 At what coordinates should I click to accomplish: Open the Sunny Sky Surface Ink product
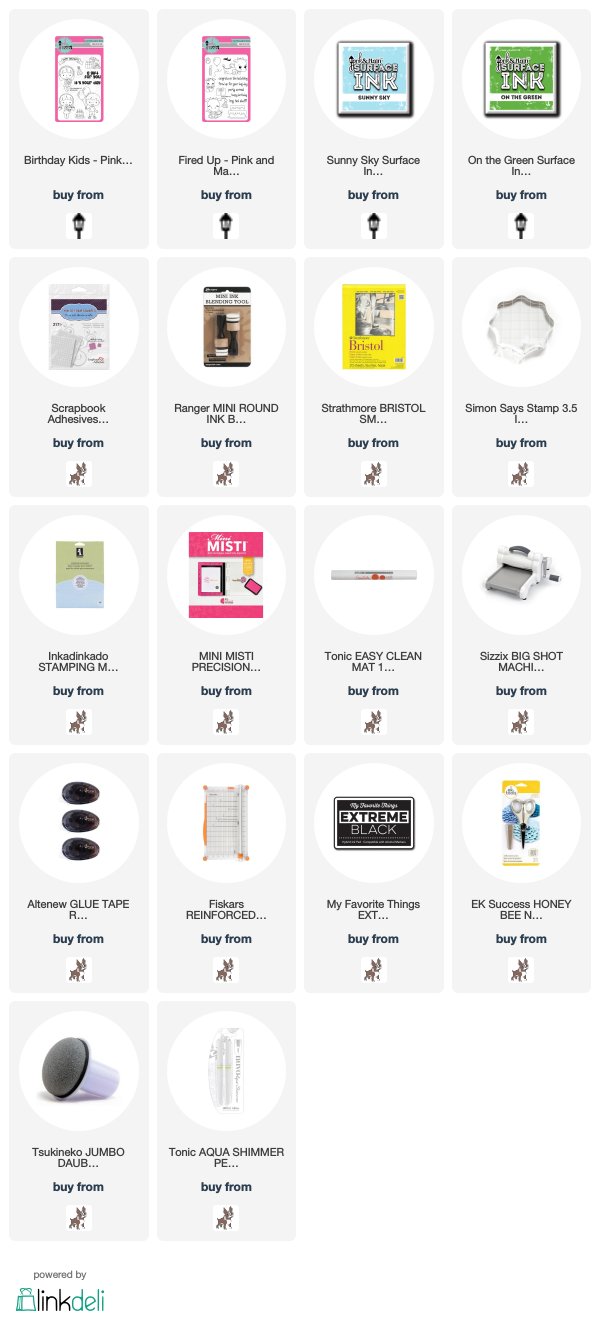click(373, 70)
